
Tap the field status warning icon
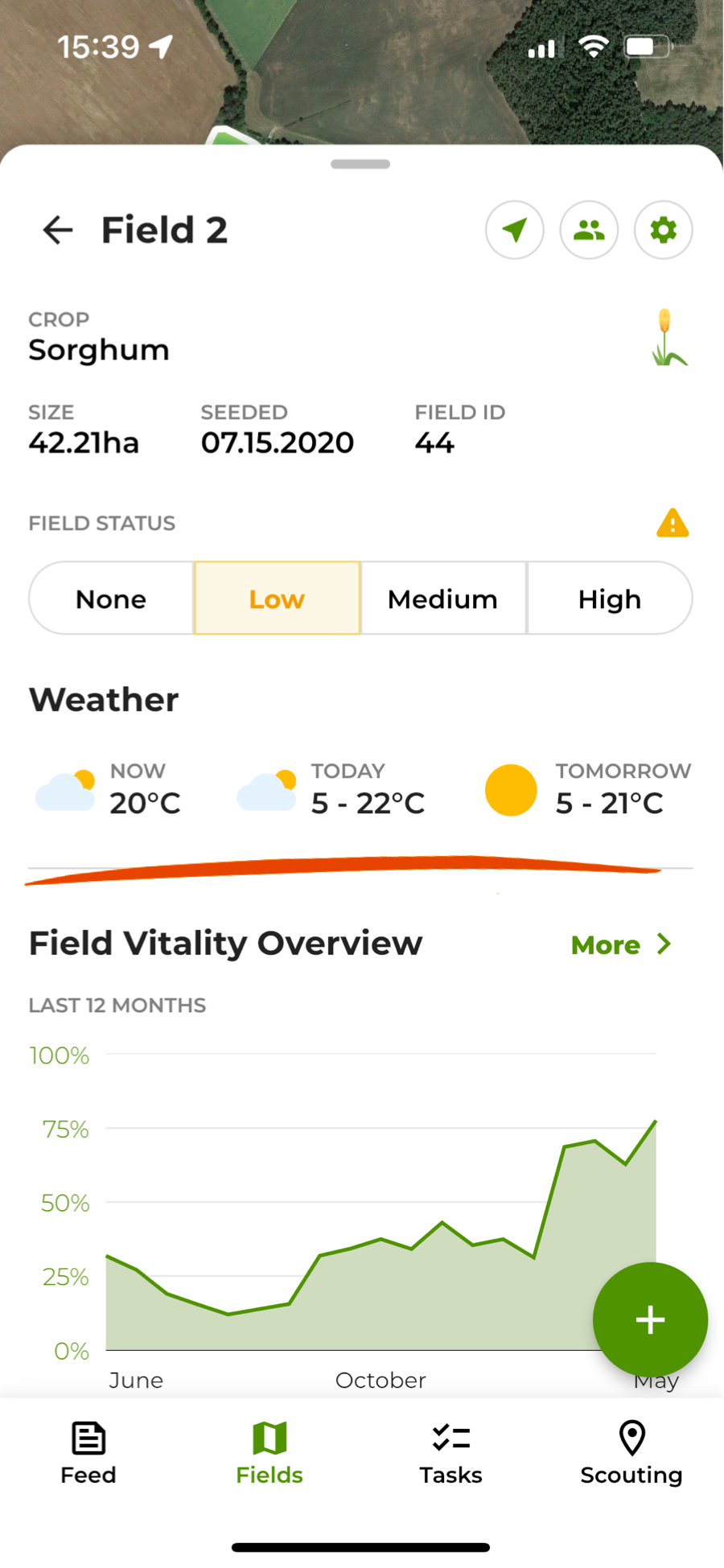tap(673, 524)
